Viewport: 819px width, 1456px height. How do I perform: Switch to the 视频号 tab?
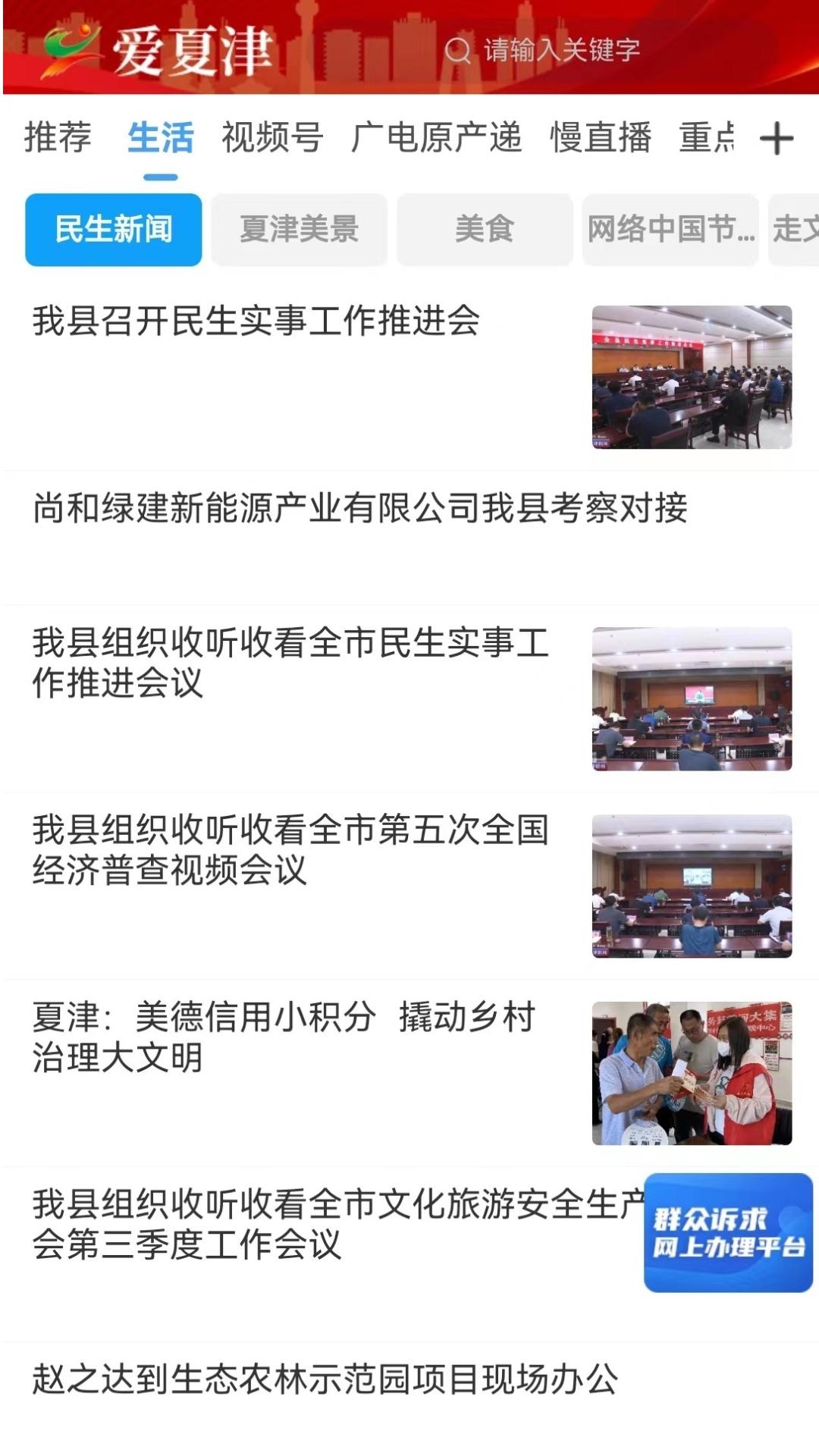(272, 138)
